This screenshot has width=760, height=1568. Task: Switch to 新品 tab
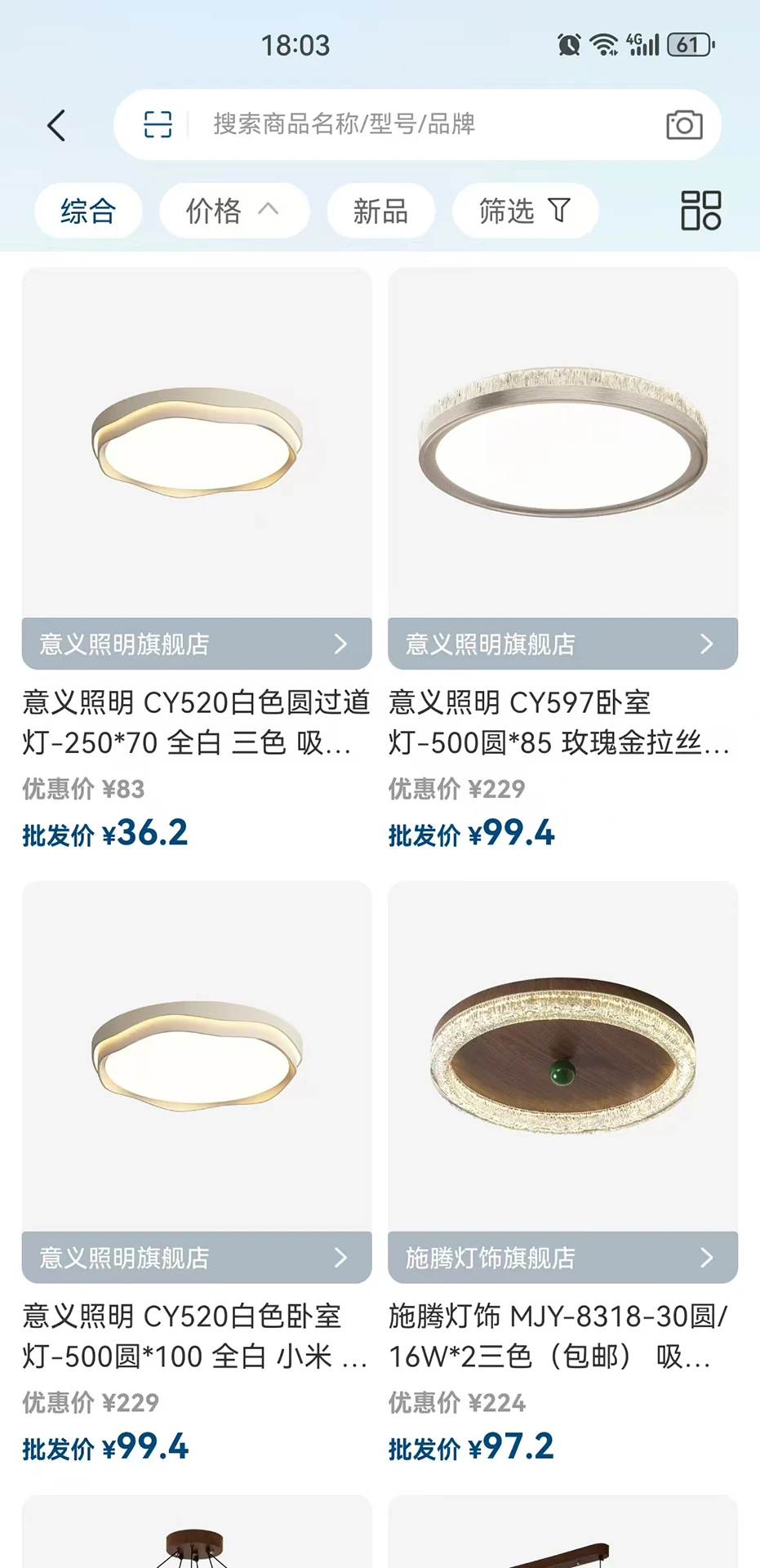click(x=380, y=212)
